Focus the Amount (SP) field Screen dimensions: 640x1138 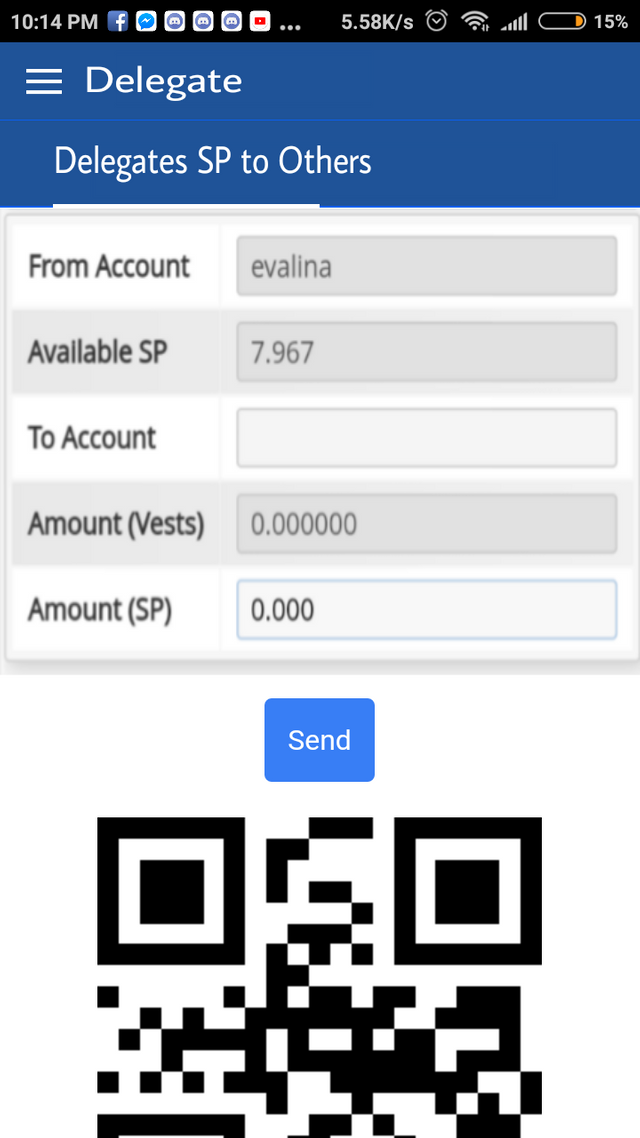point(426,610)
